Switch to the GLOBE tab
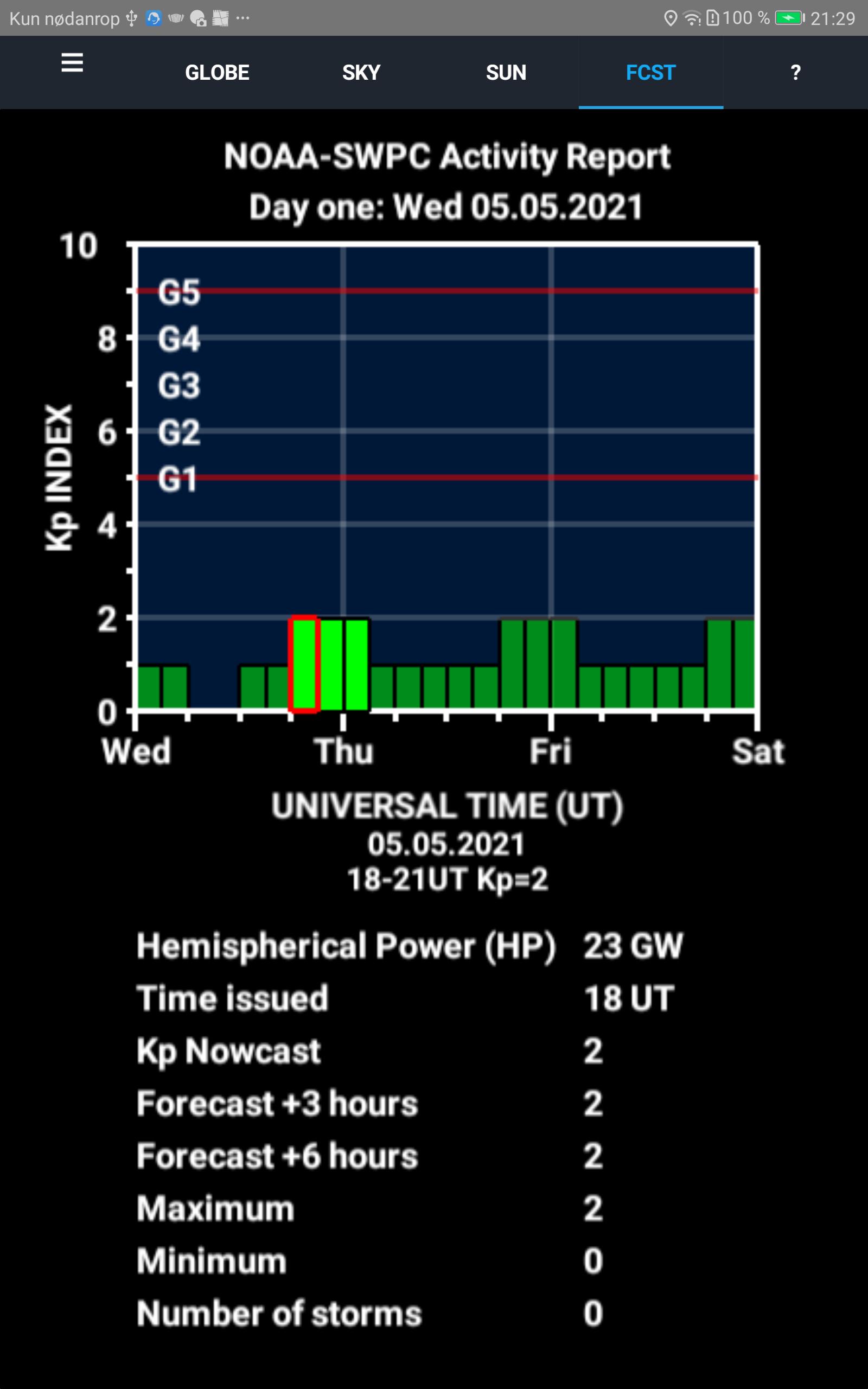This screenshot has height=1389, width=868. tap(217, 72)
